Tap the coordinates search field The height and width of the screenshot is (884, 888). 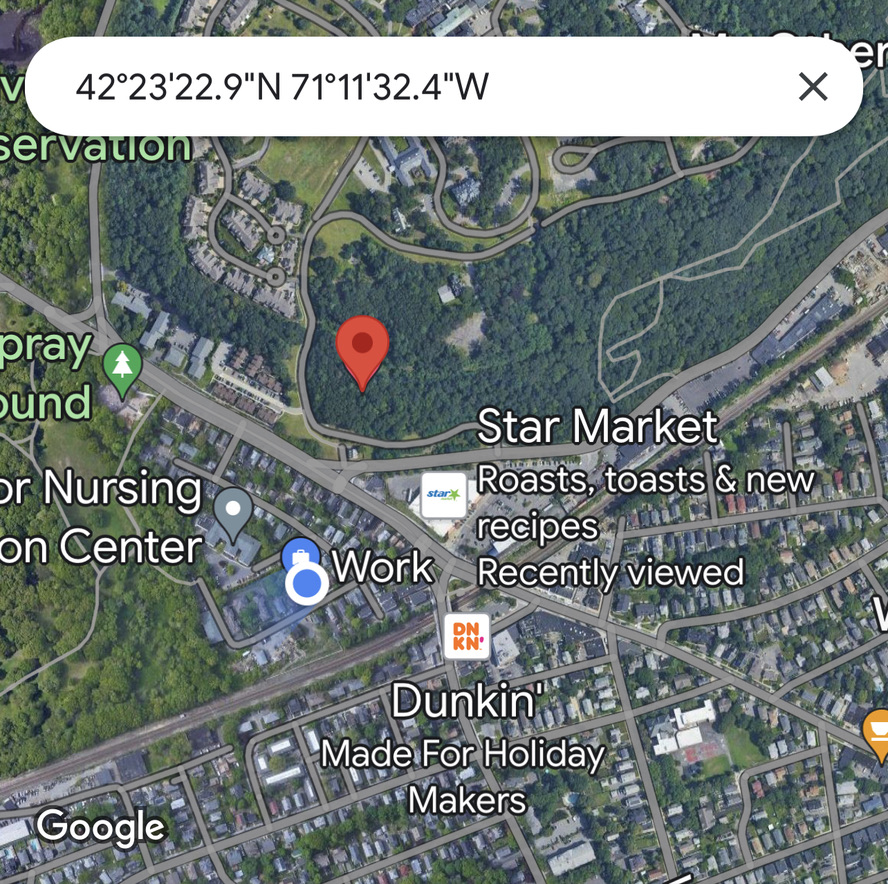click(400, 87)
